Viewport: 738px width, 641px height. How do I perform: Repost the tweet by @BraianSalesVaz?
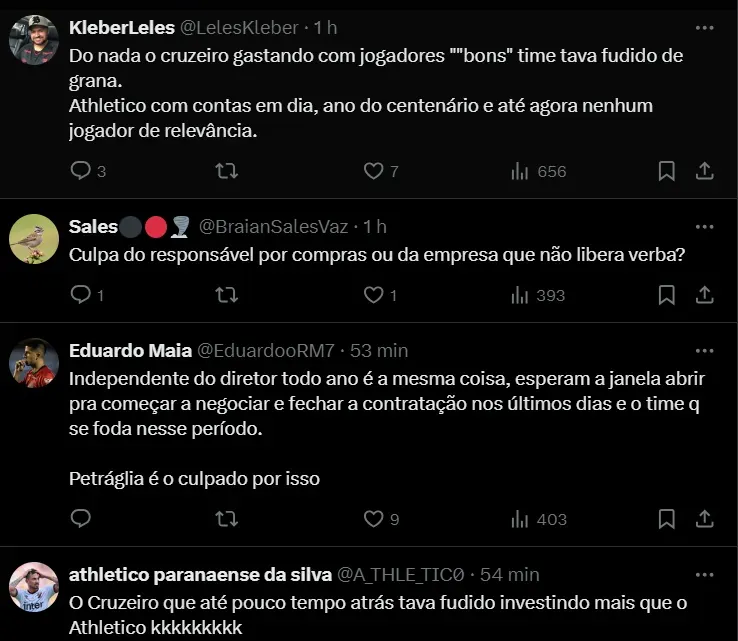coord(227,295)
